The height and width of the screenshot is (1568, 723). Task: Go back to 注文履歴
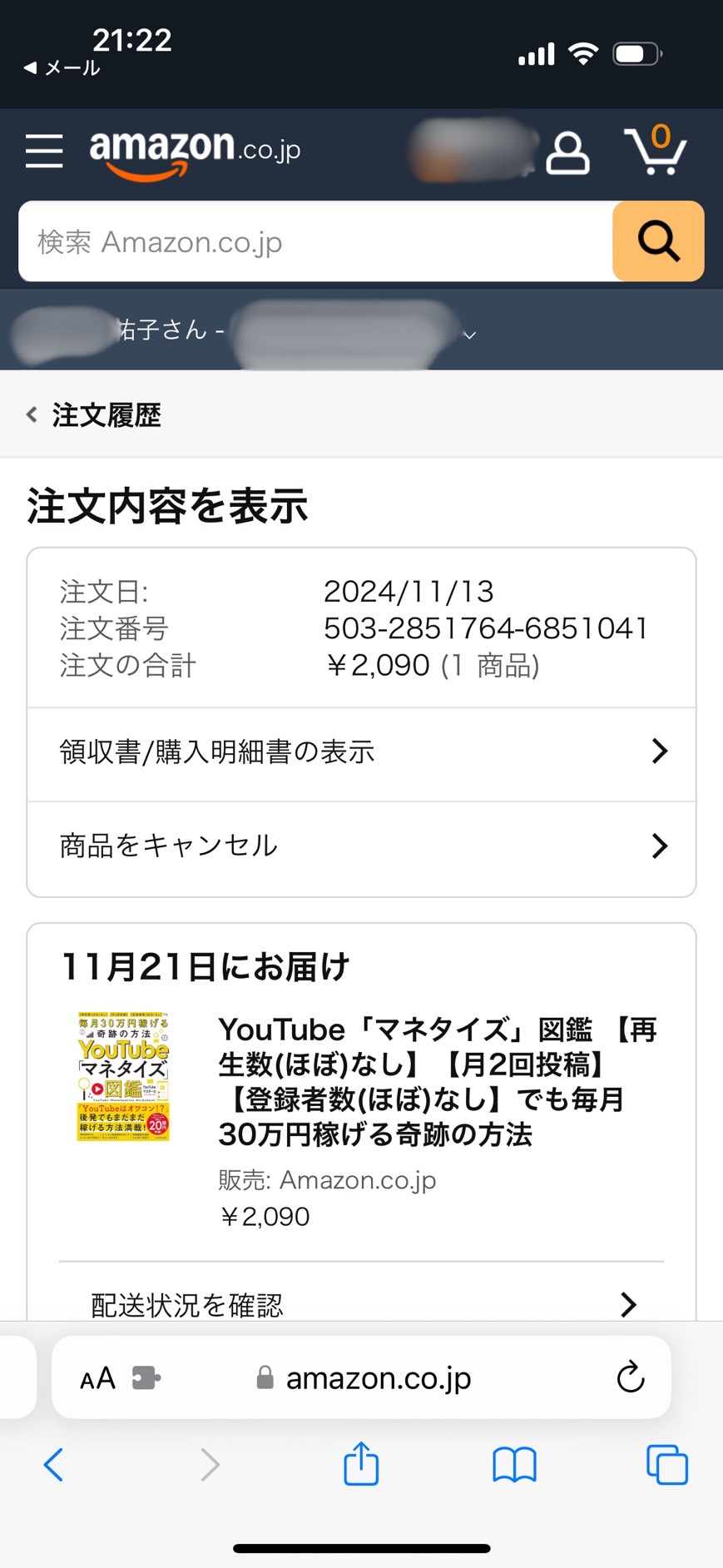93,414
